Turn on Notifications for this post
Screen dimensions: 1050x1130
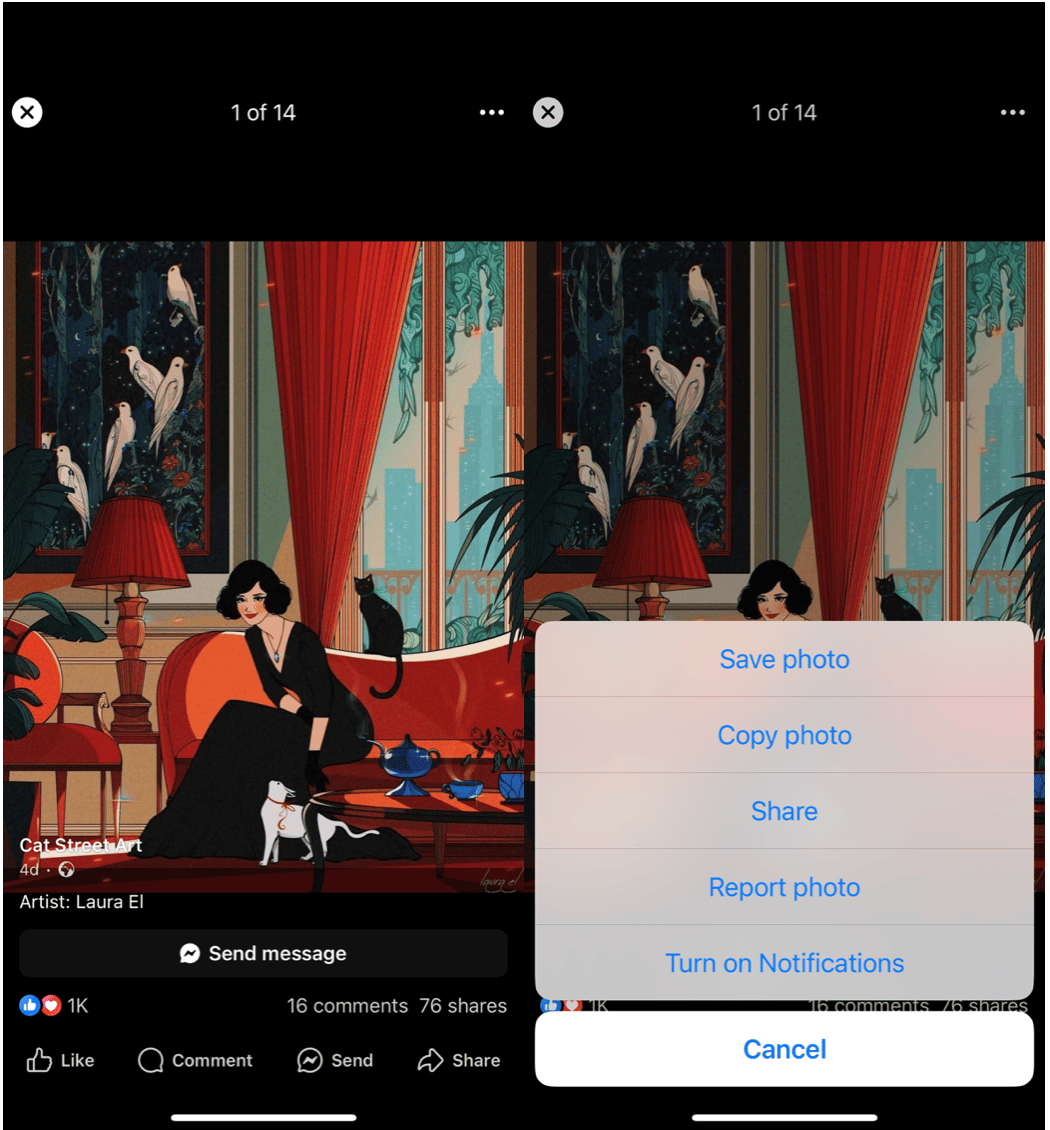(784, 963)
